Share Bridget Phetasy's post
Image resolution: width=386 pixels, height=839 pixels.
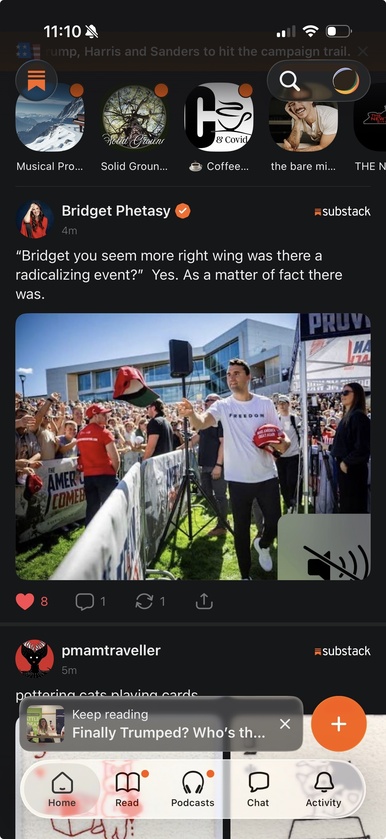click(x=204, y=602)
